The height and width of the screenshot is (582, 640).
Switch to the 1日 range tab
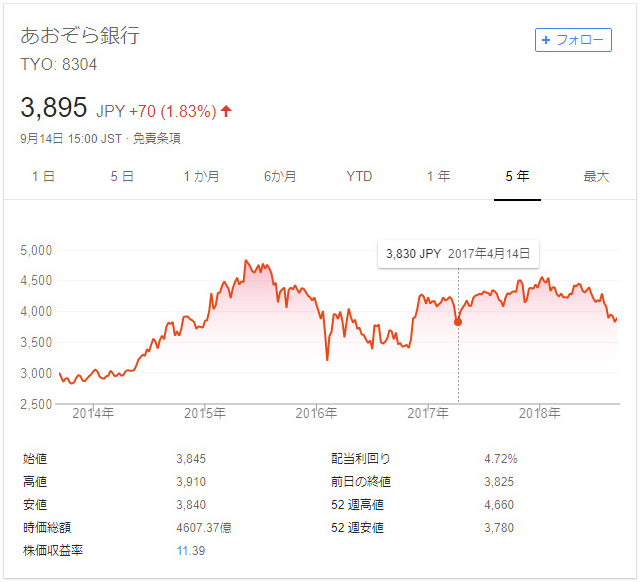coord(43,176)
